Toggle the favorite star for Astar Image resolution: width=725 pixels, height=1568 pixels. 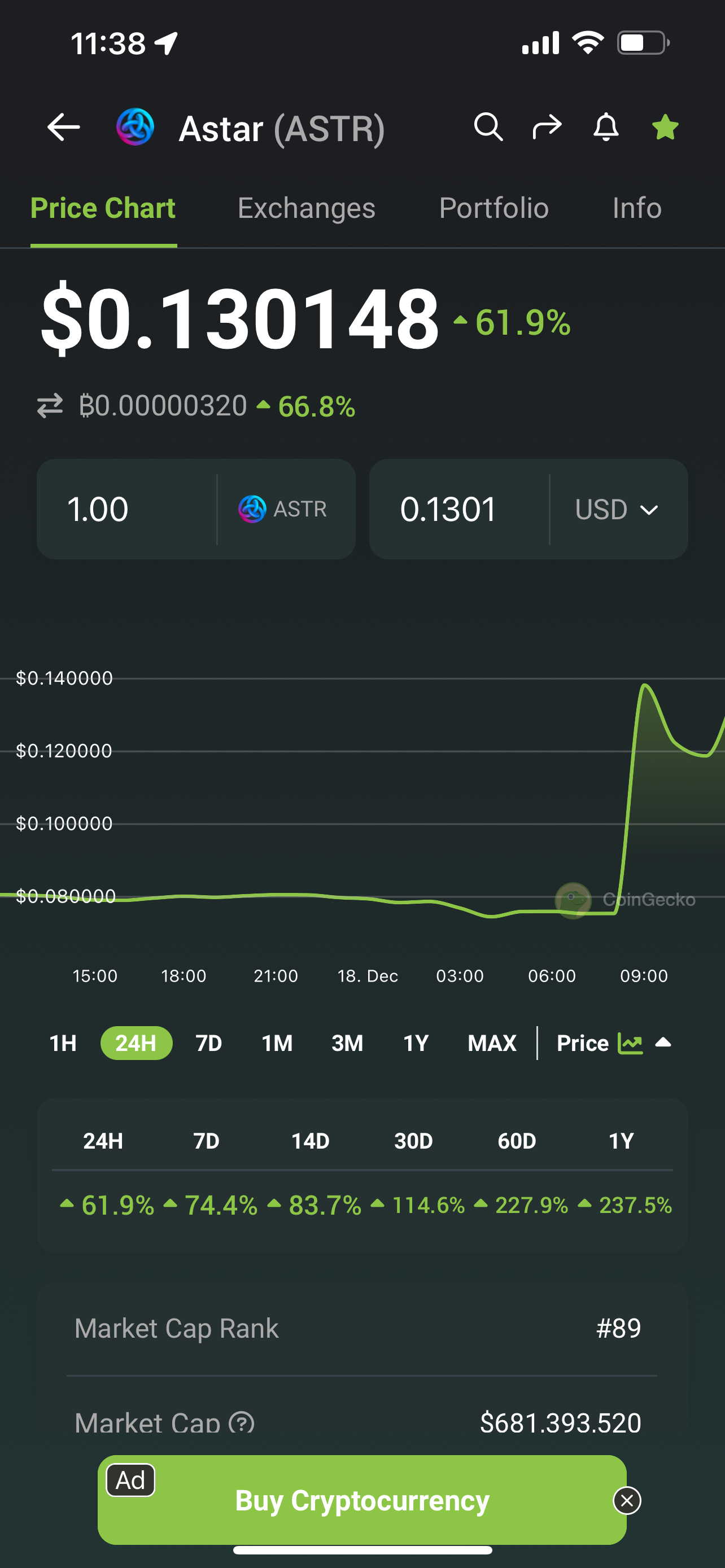(x=665, y=127)
